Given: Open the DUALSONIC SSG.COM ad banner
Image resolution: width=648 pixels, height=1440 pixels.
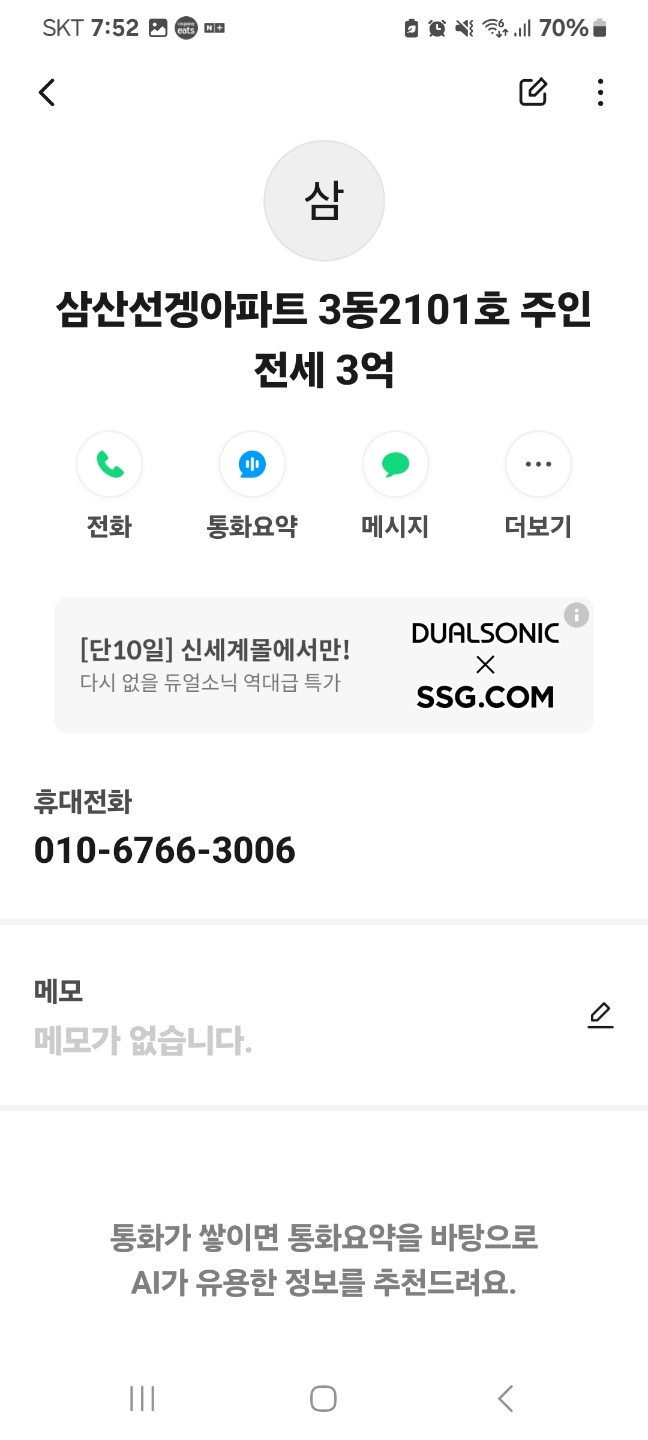Looking at the screenshot, I should click(x=324, y=665).
